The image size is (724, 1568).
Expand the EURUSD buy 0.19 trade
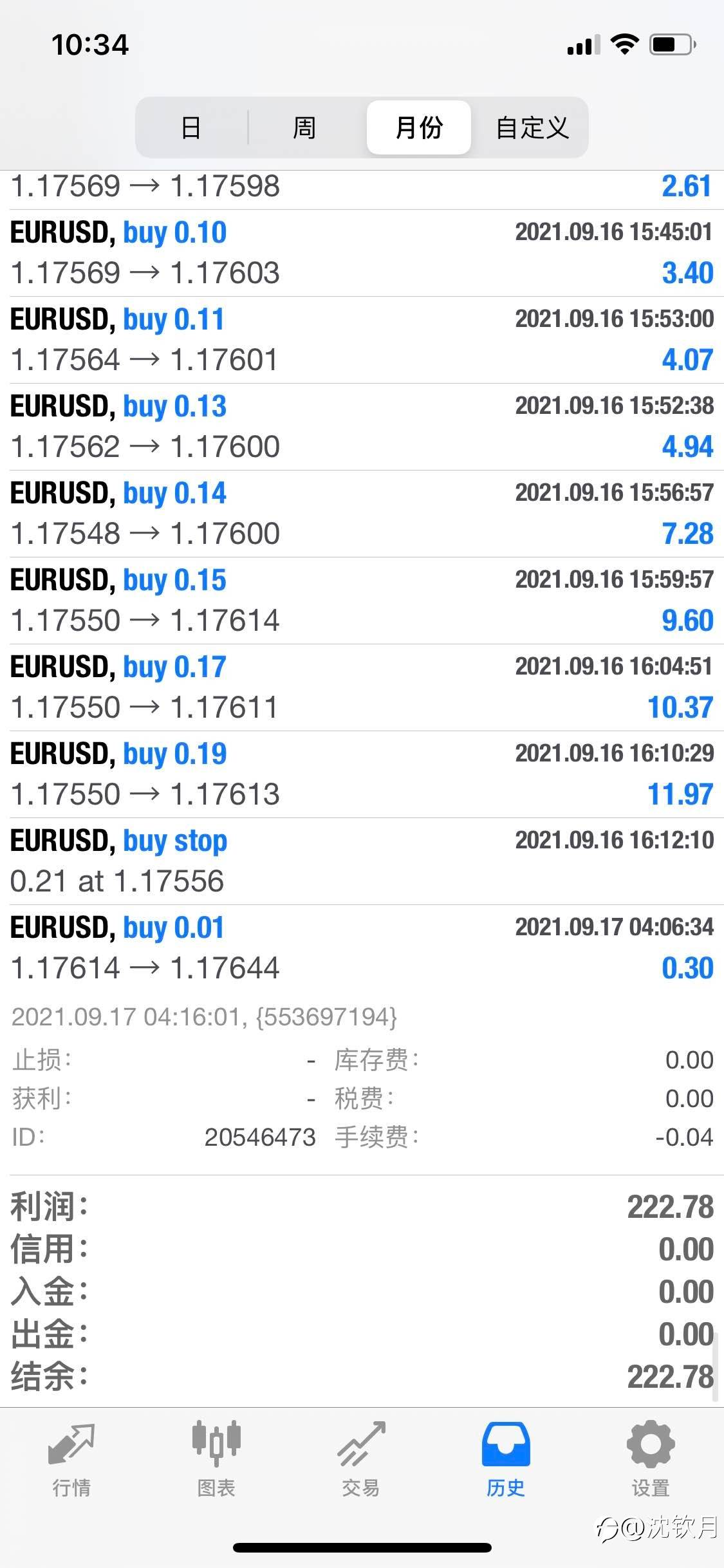(362, 774)
